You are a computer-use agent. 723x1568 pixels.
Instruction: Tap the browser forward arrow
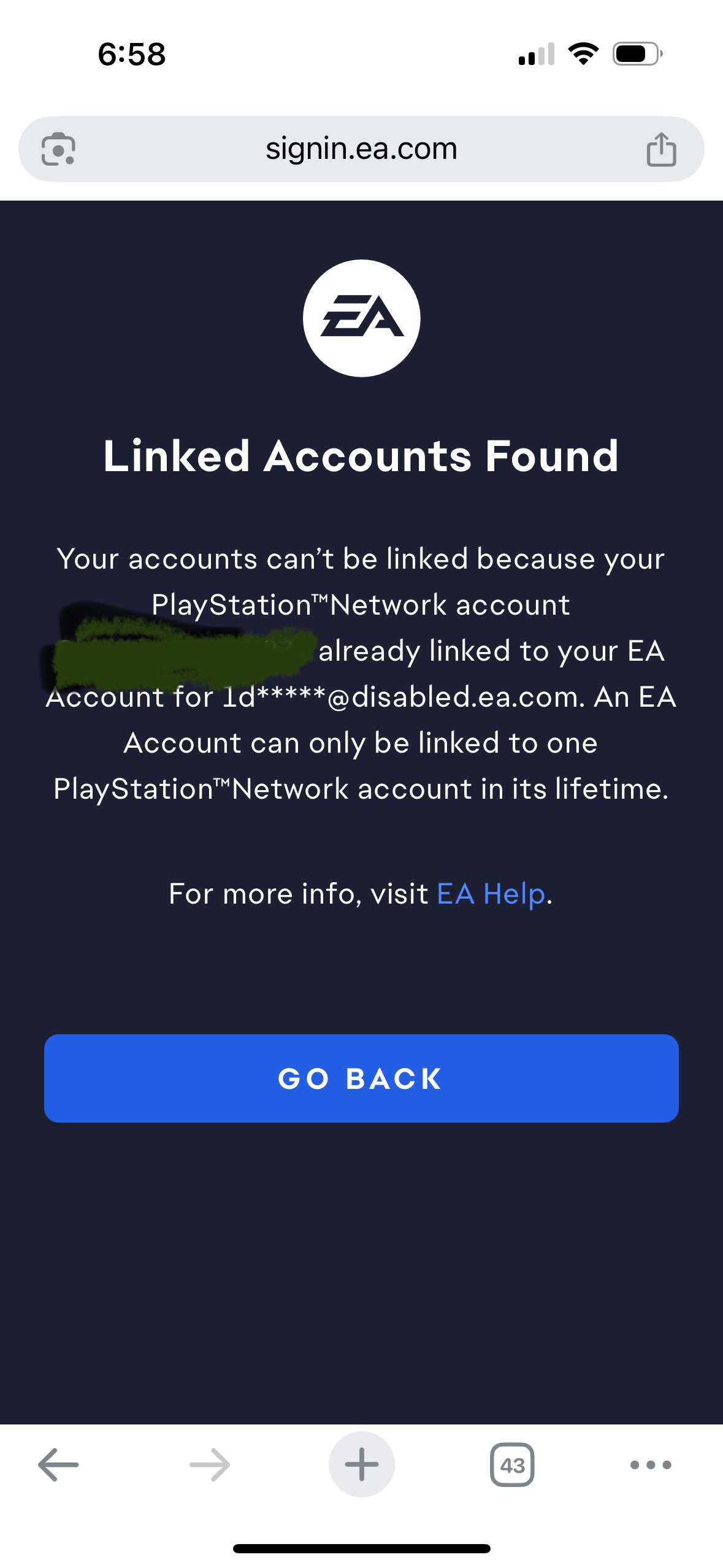(210, 1464)
